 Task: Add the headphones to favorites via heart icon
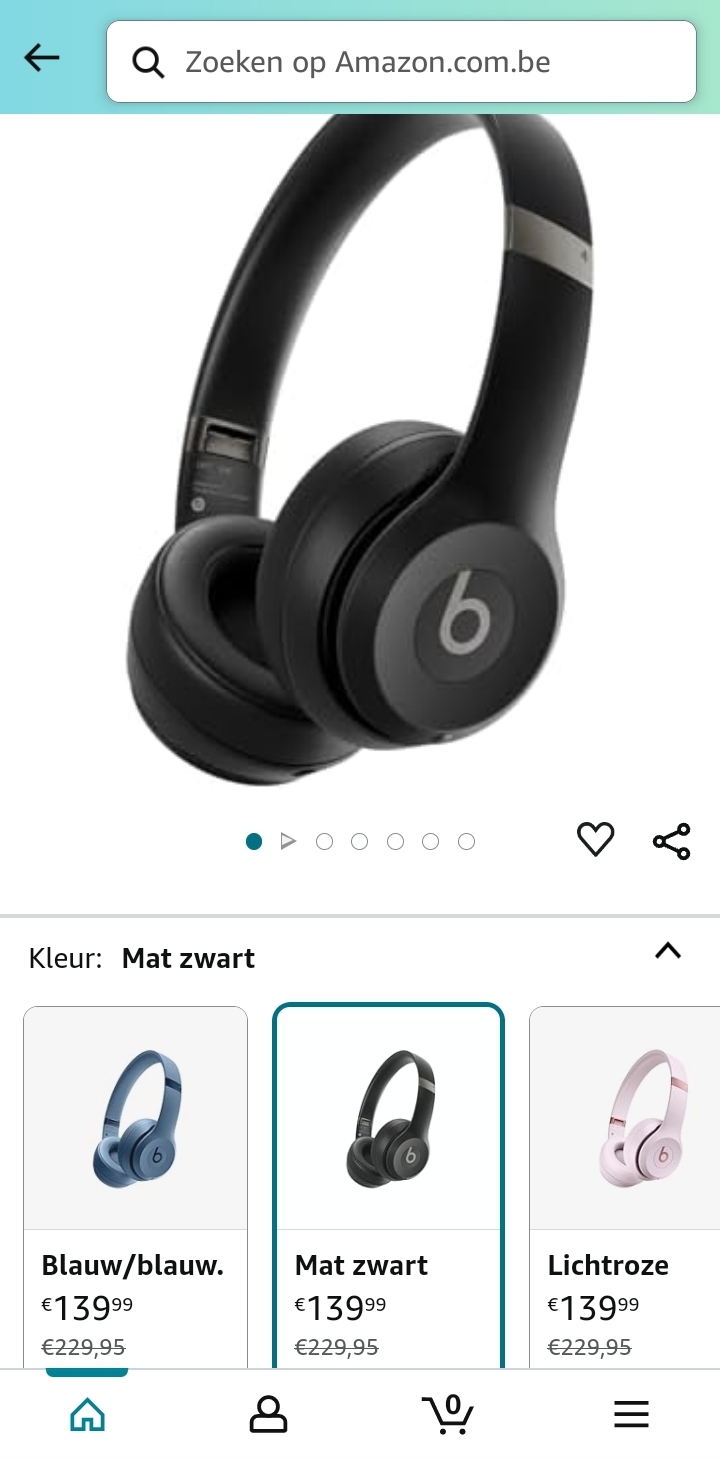595,840
